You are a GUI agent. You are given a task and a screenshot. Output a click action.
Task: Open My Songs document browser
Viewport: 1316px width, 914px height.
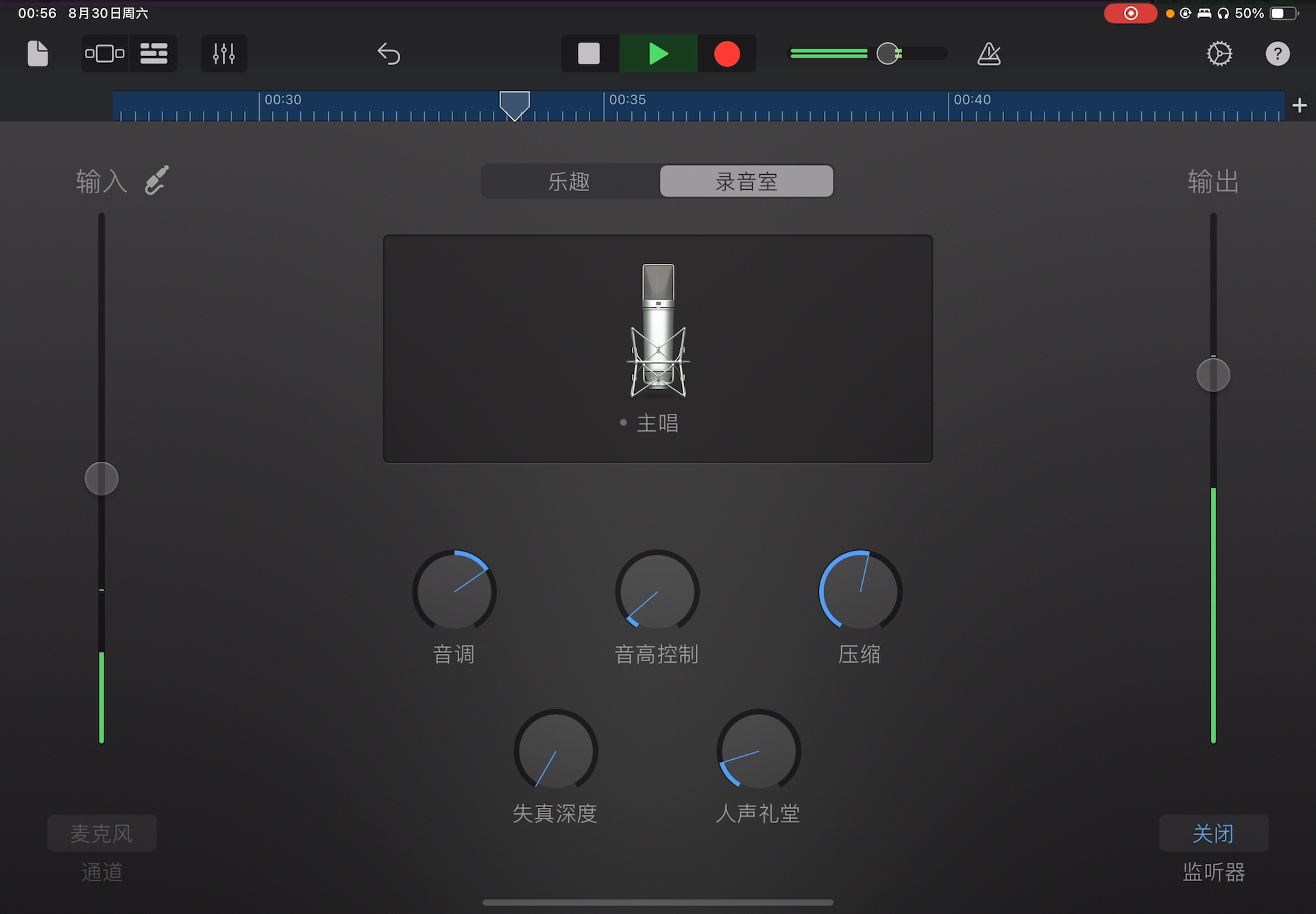click(38, 53)
